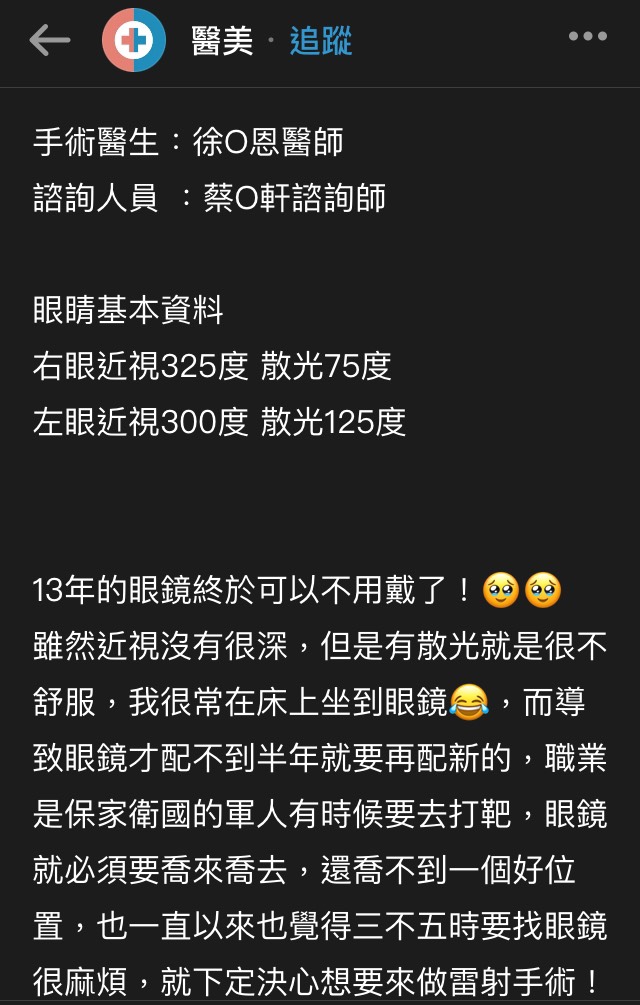Open the three-dot overflow menu
Screen dimensions: 640x1005
587,37
